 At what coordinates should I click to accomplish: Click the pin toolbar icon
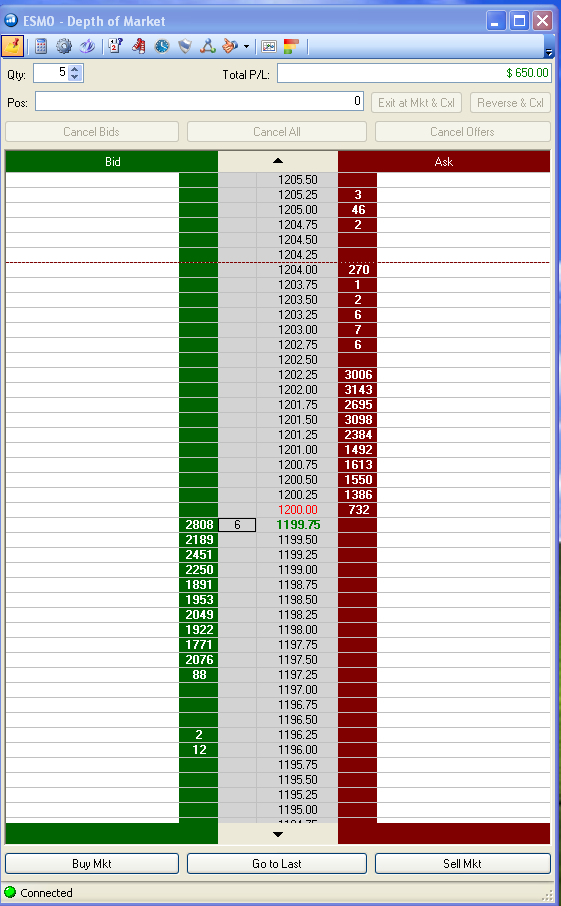13,46
